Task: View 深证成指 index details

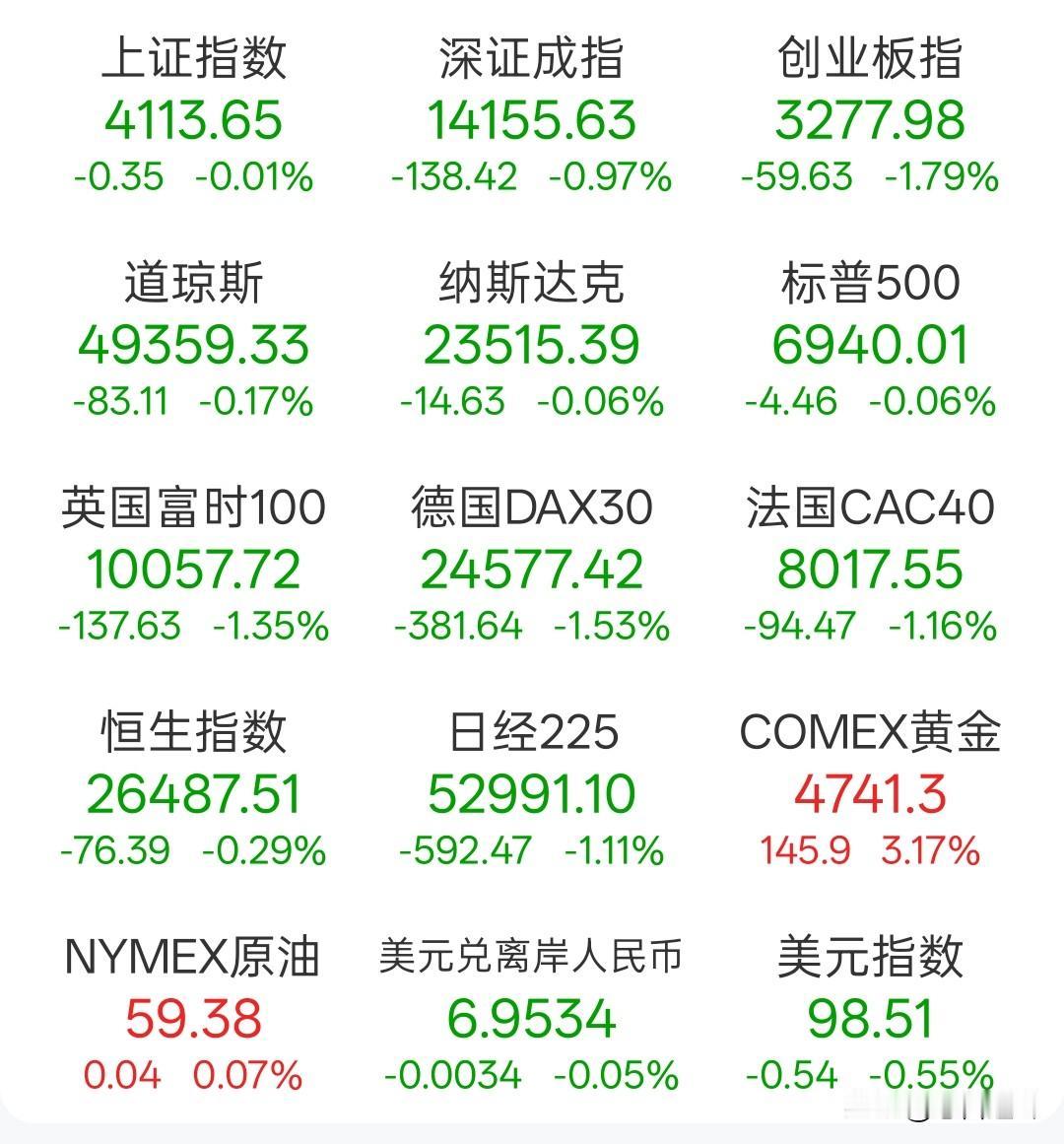Action: 531,118
